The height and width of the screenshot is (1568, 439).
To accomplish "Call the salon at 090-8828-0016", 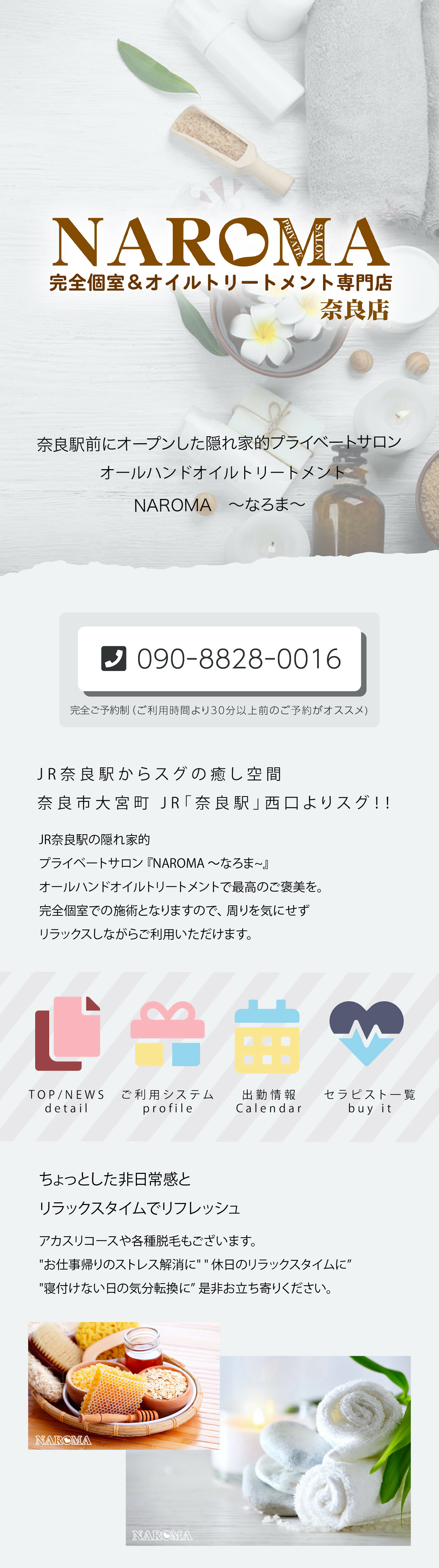I will [x=220, y=659].
